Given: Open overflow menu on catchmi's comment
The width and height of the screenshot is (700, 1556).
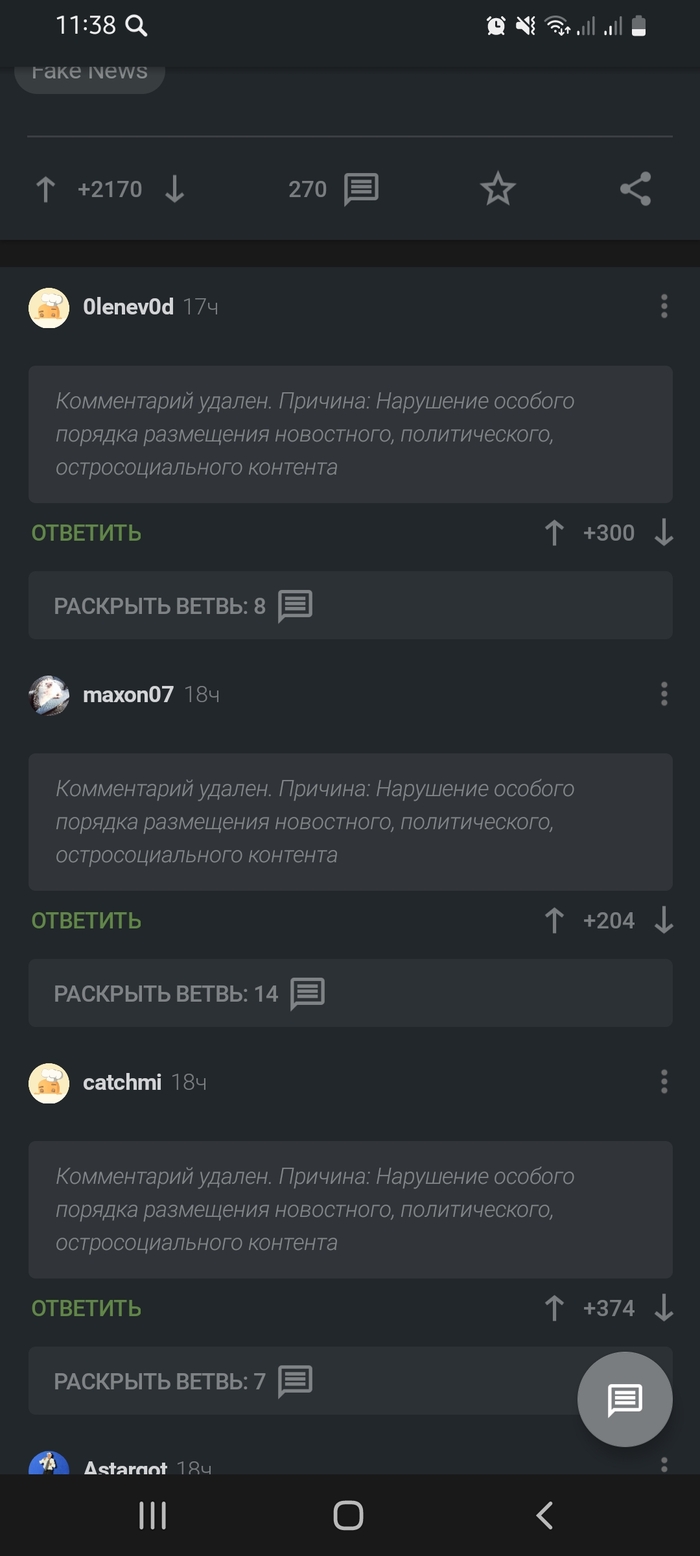Looking at the screenshot, I should pyautogui.click(x=664, y=1082).
